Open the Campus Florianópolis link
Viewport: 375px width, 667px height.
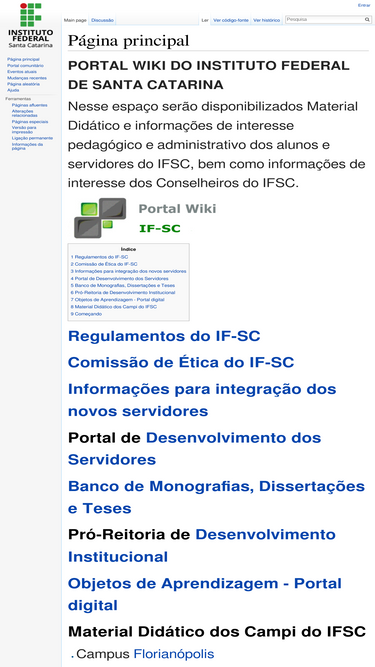(x=174, y=653)
